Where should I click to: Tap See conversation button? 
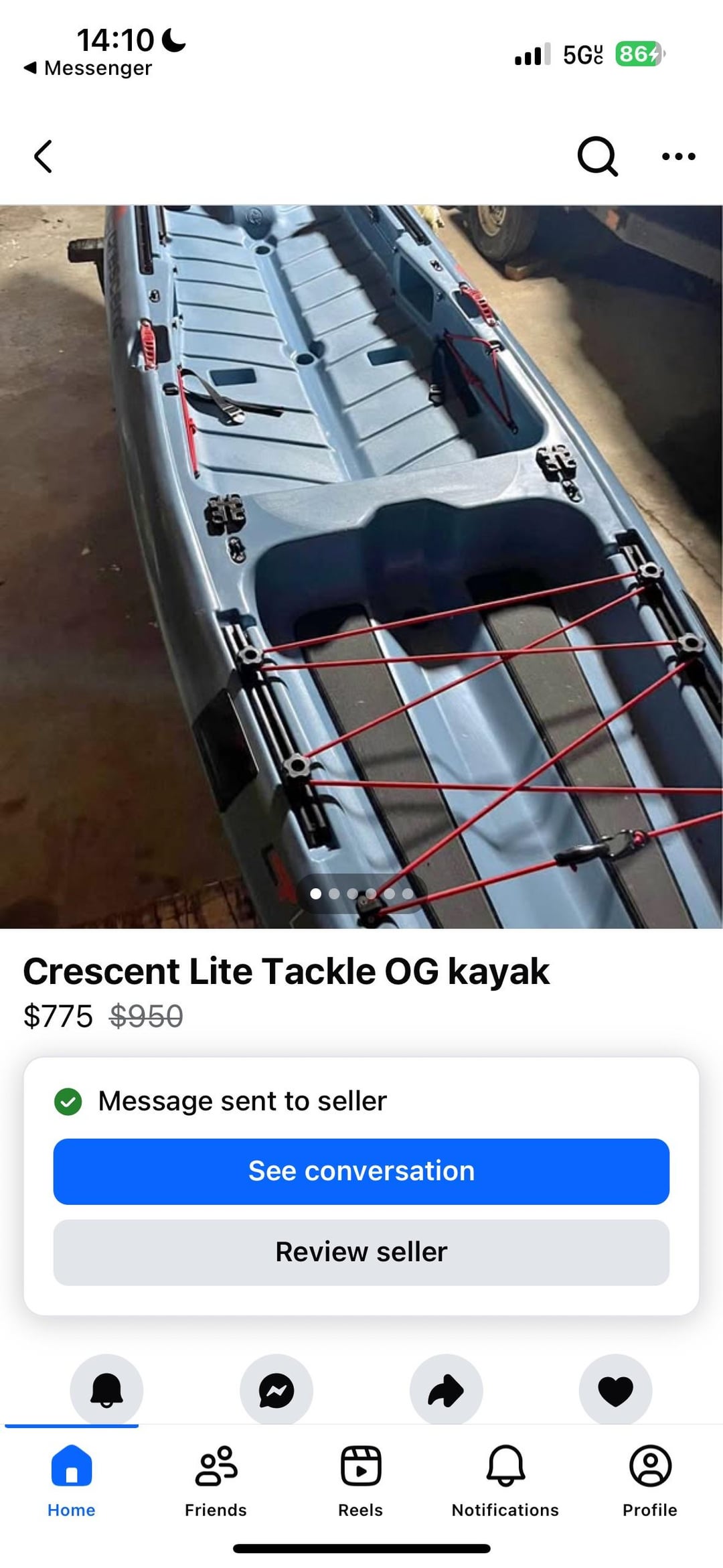coord(361,1171)
